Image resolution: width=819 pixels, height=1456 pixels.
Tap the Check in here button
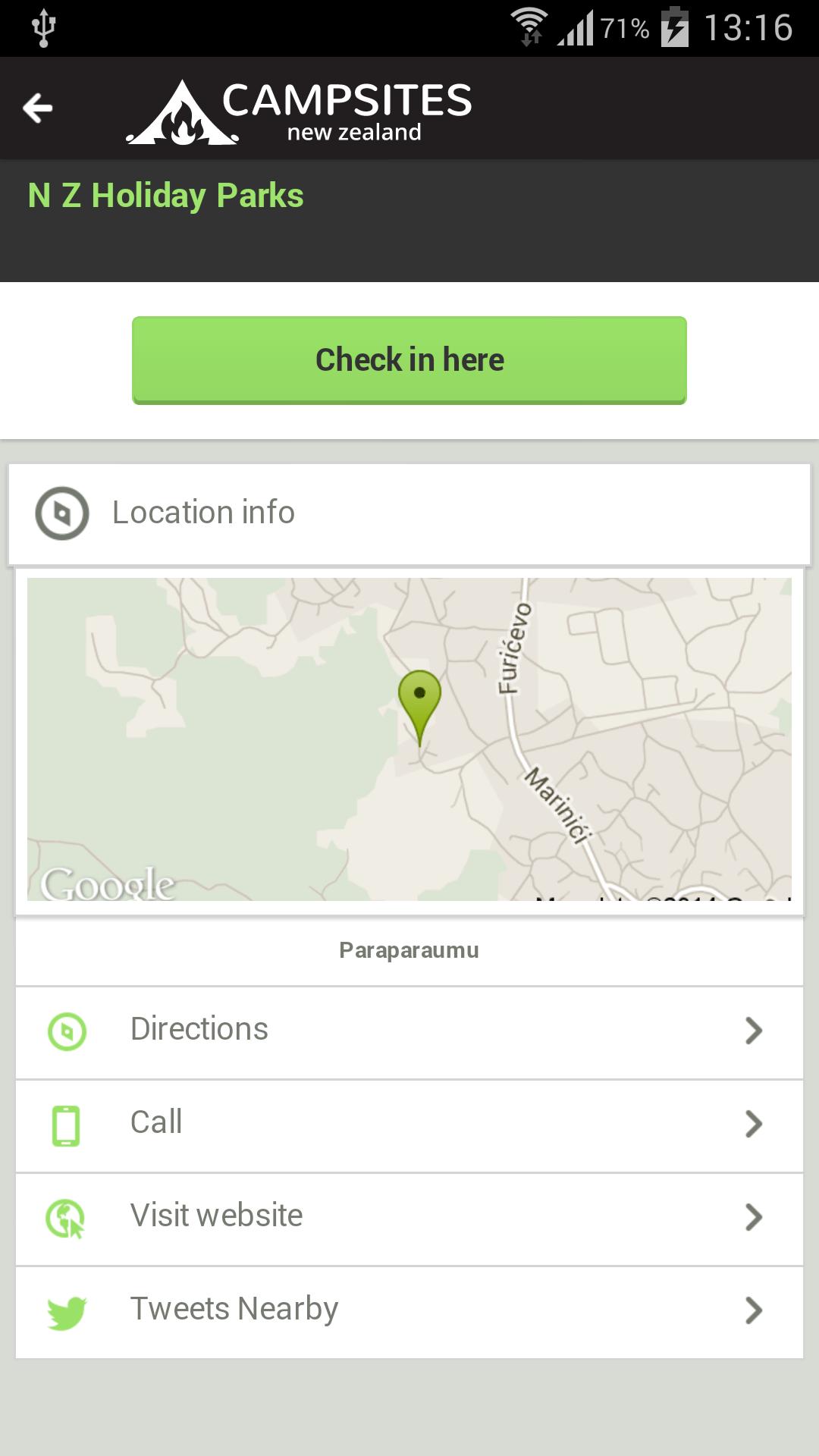pyautogui.click(x=409, y=359)
